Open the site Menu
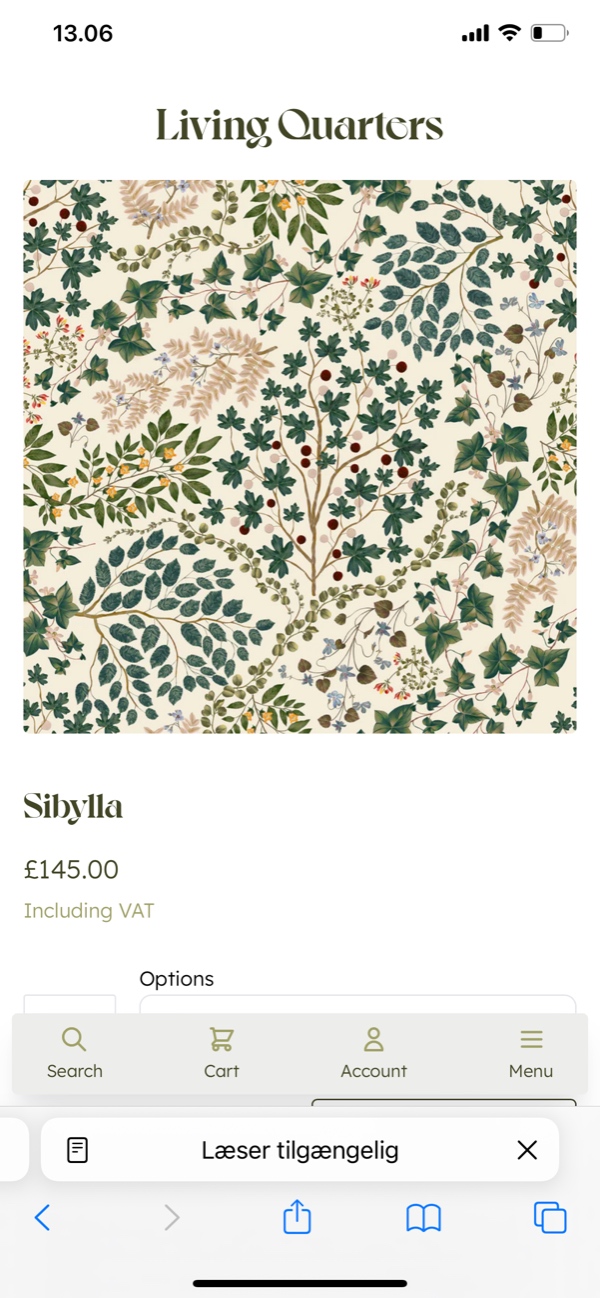The height and width of the screenshot is (1298, 600). coord(530,1053)
